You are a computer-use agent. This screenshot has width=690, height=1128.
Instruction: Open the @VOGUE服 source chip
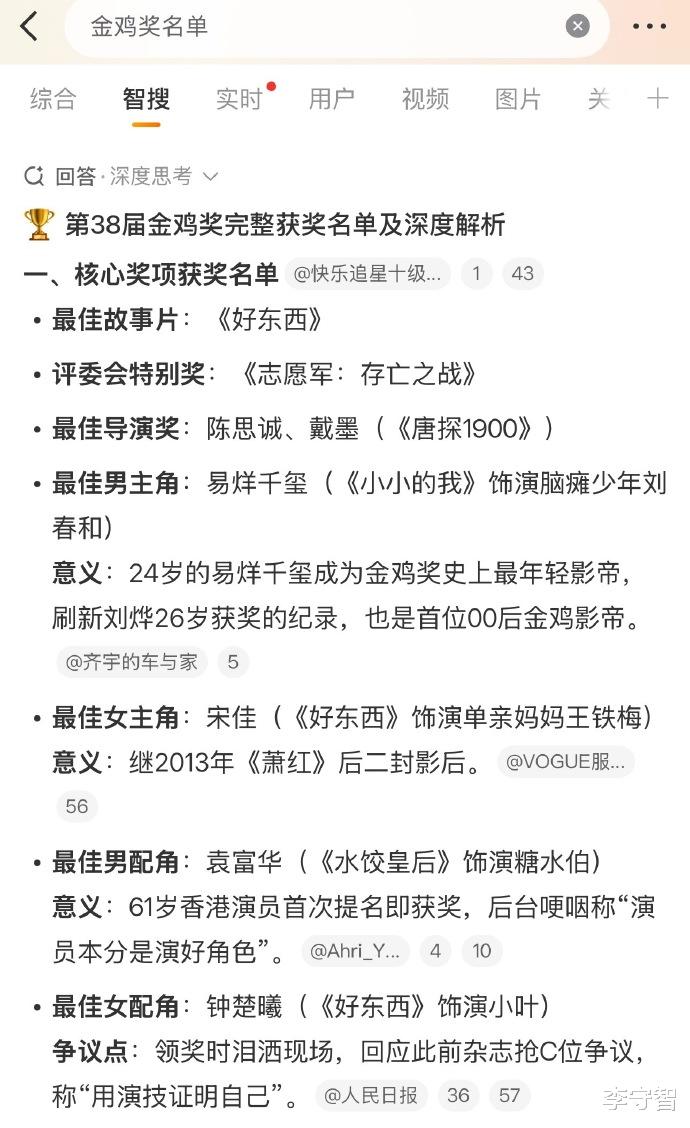coord(565,762)
